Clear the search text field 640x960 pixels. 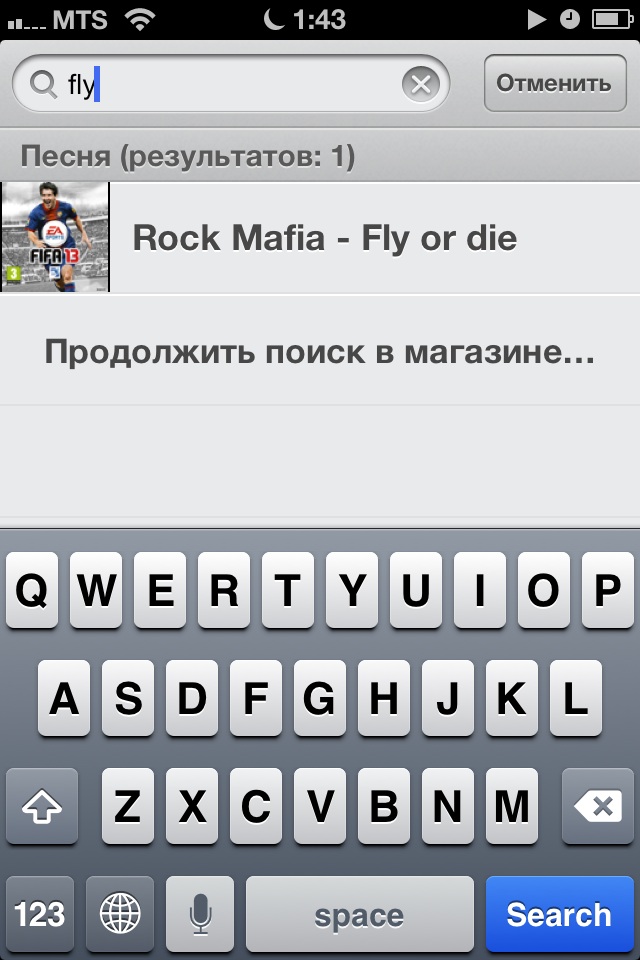pos(421,85)
